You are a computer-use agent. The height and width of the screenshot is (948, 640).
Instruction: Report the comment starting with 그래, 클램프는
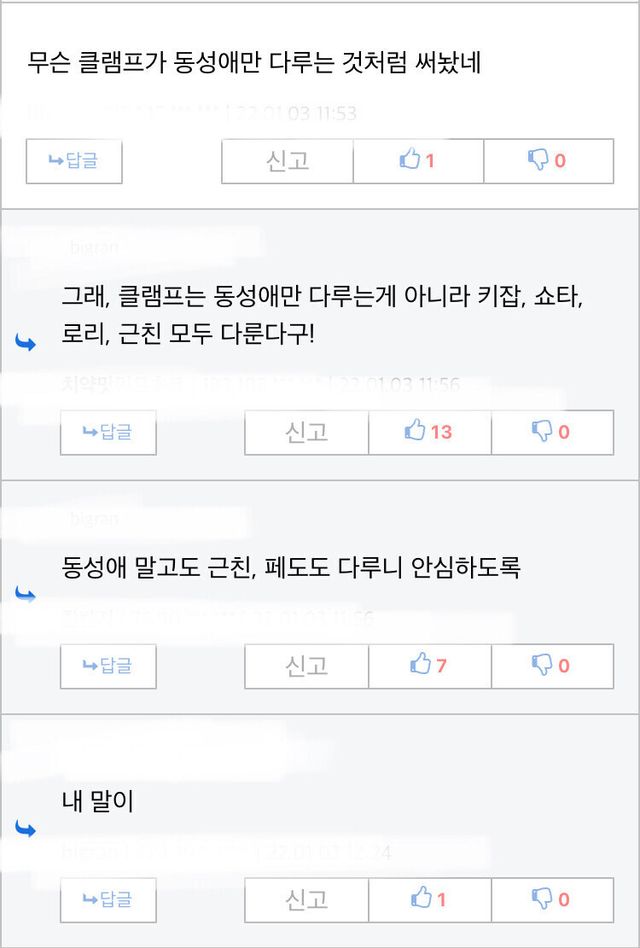tap(306, 432)
